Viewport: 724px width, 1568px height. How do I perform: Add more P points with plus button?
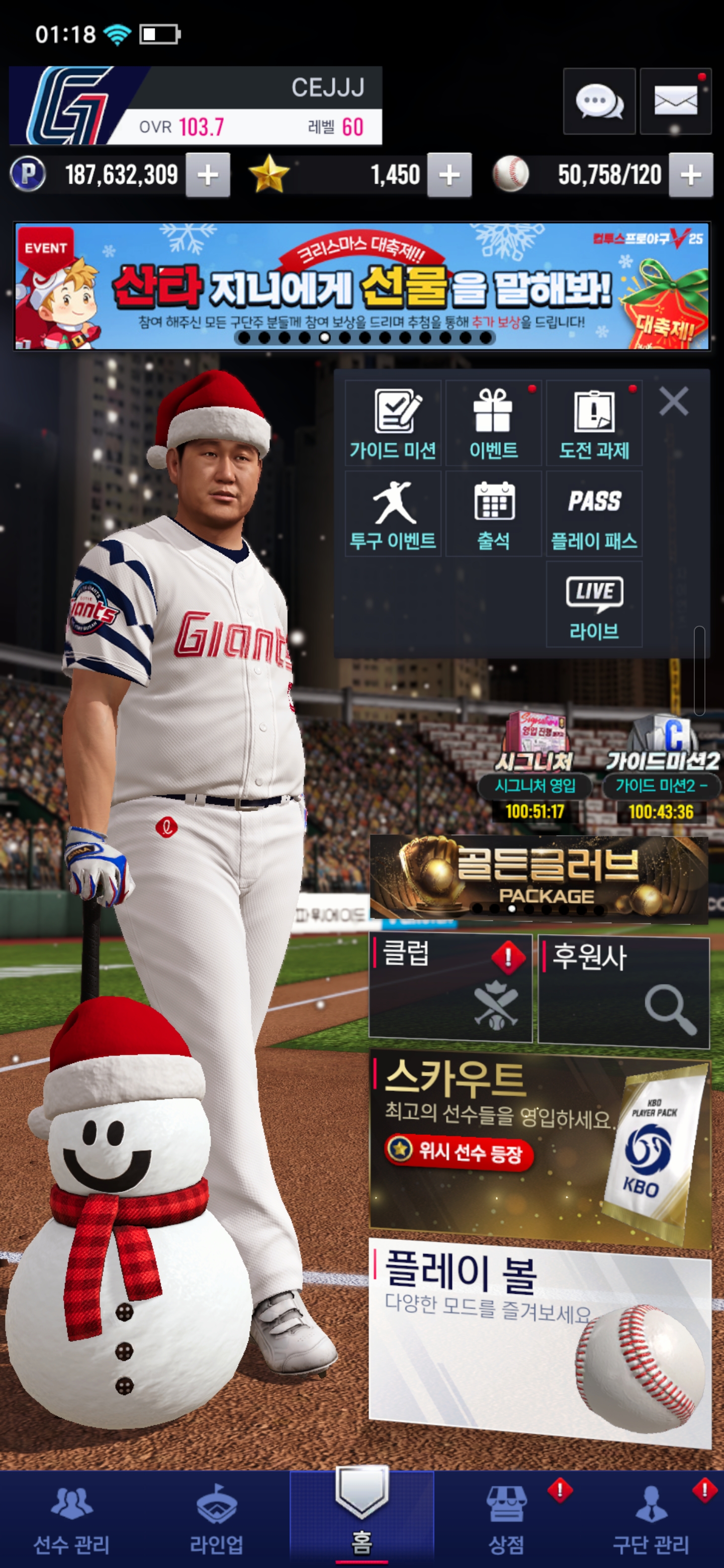(x=208, y=175)
